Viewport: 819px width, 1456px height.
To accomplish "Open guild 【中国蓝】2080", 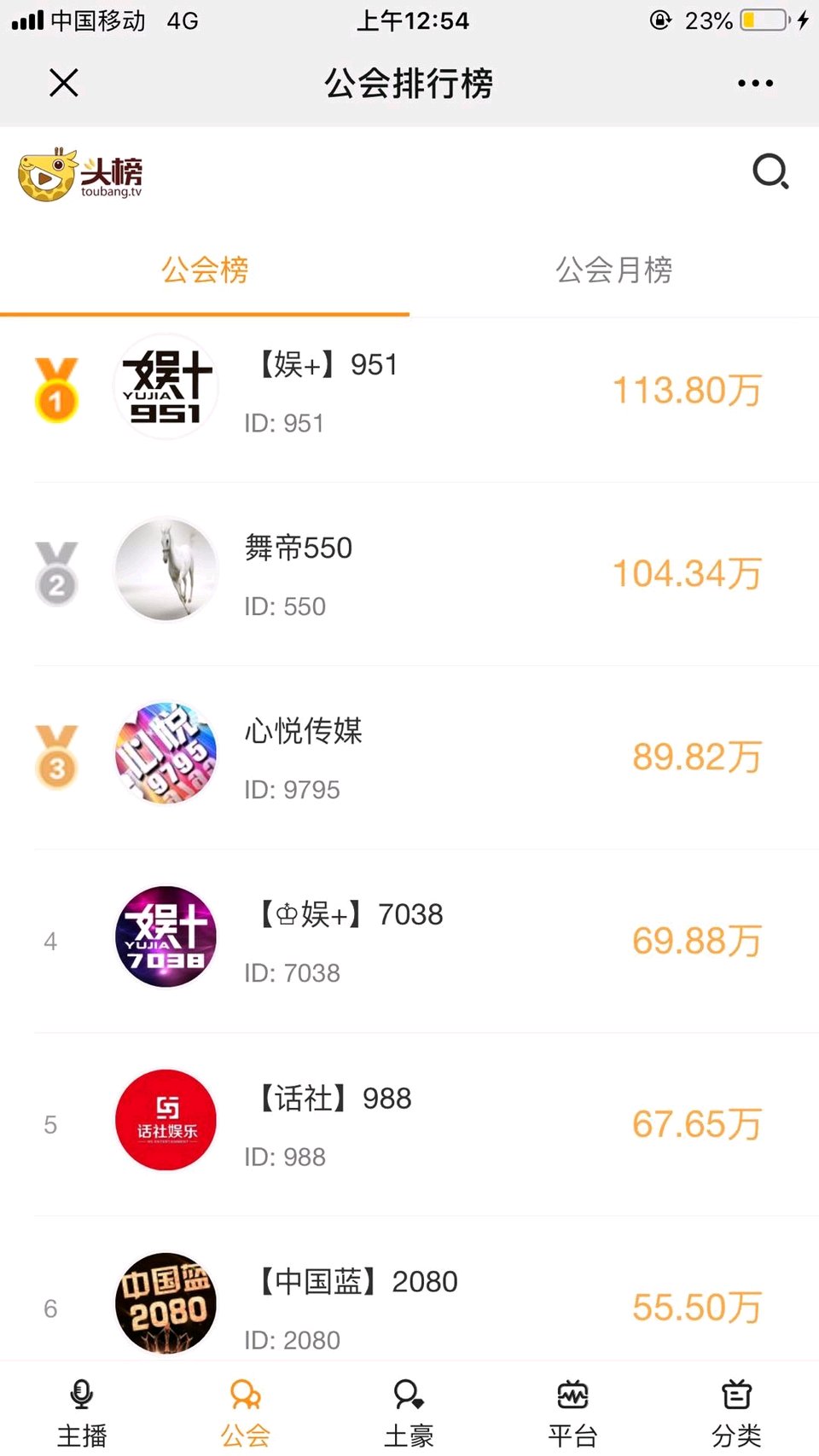I will 409,1305.
